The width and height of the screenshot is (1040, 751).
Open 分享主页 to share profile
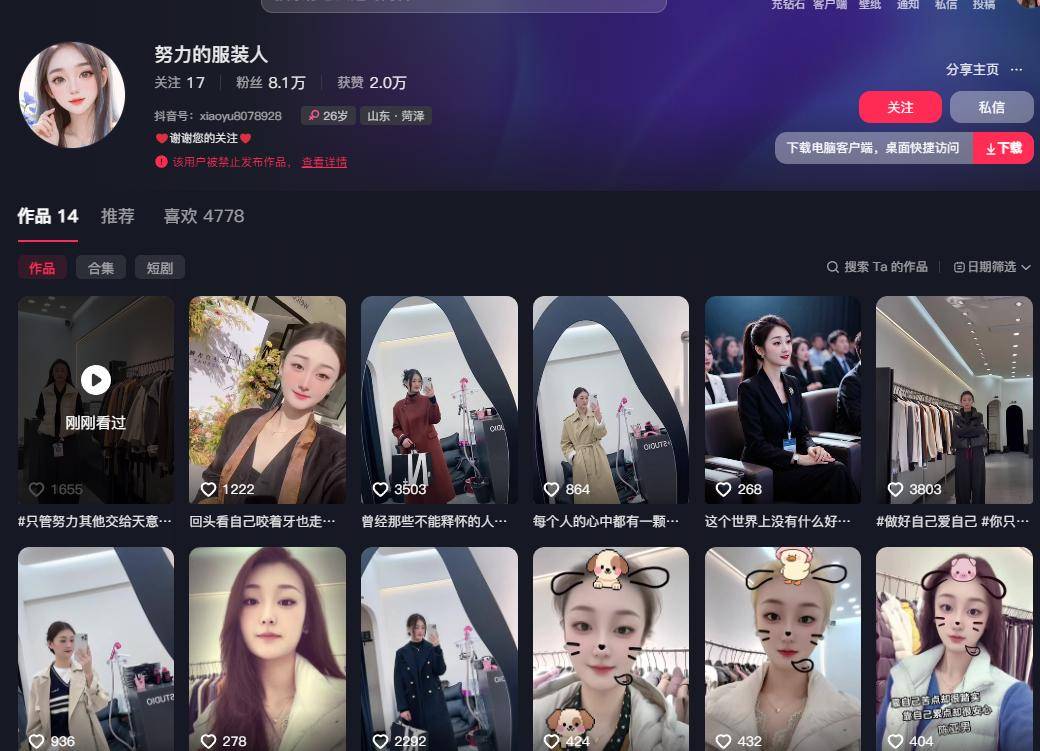point(972,70)
